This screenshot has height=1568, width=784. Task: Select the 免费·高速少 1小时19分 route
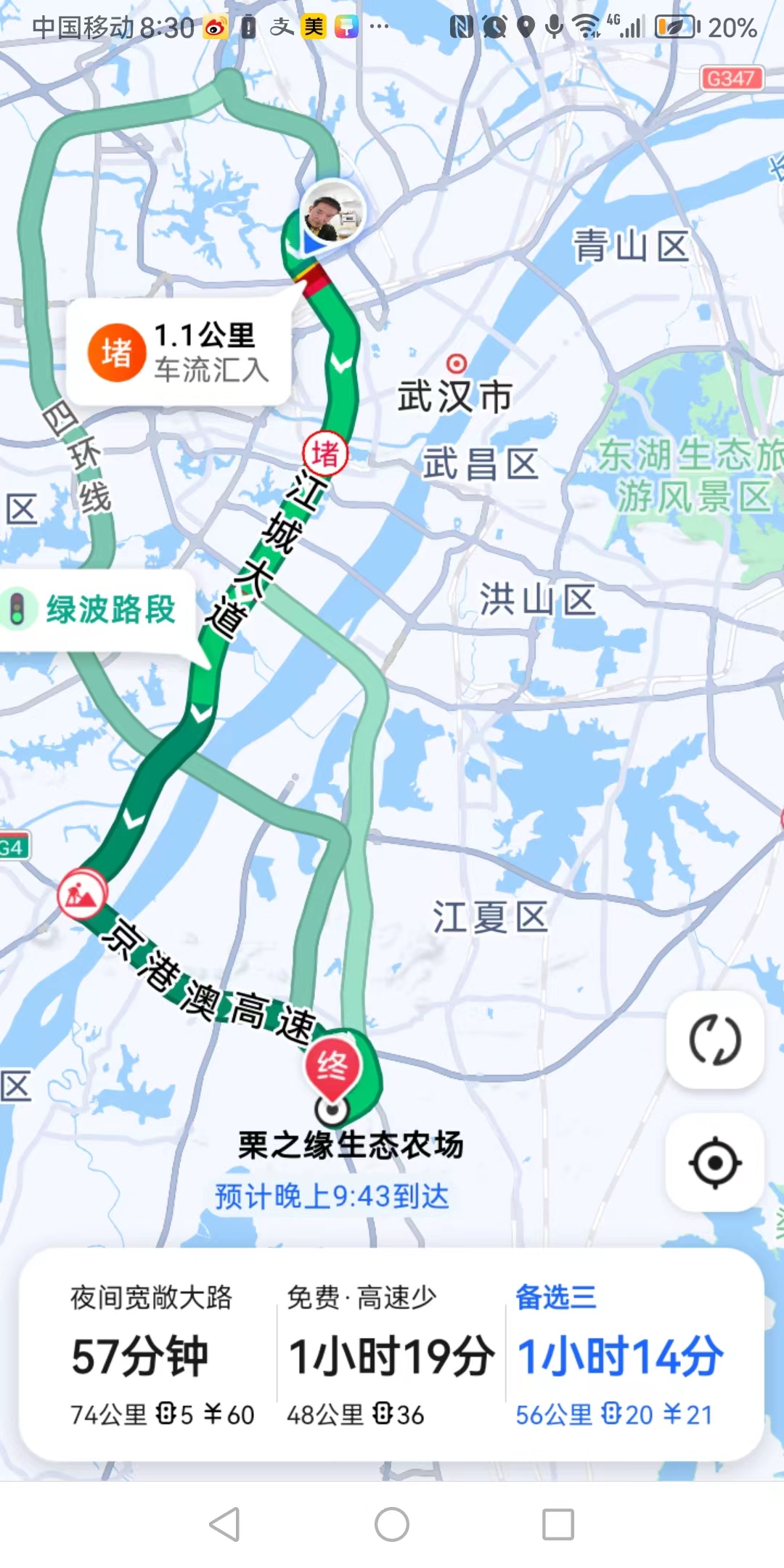click(391, 1355)
